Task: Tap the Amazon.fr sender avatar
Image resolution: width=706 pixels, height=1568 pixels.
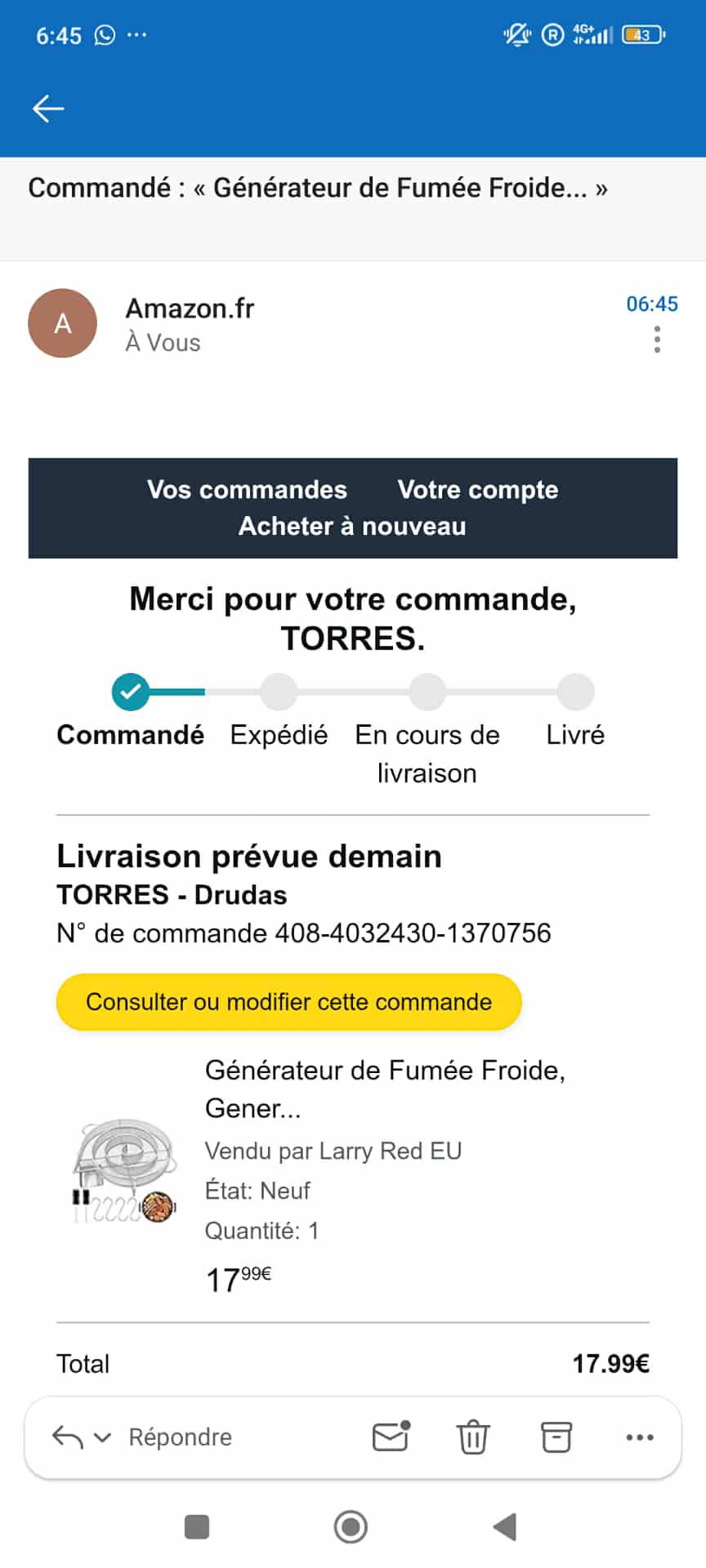Action: pyautogui.click(x=63, y=323)
